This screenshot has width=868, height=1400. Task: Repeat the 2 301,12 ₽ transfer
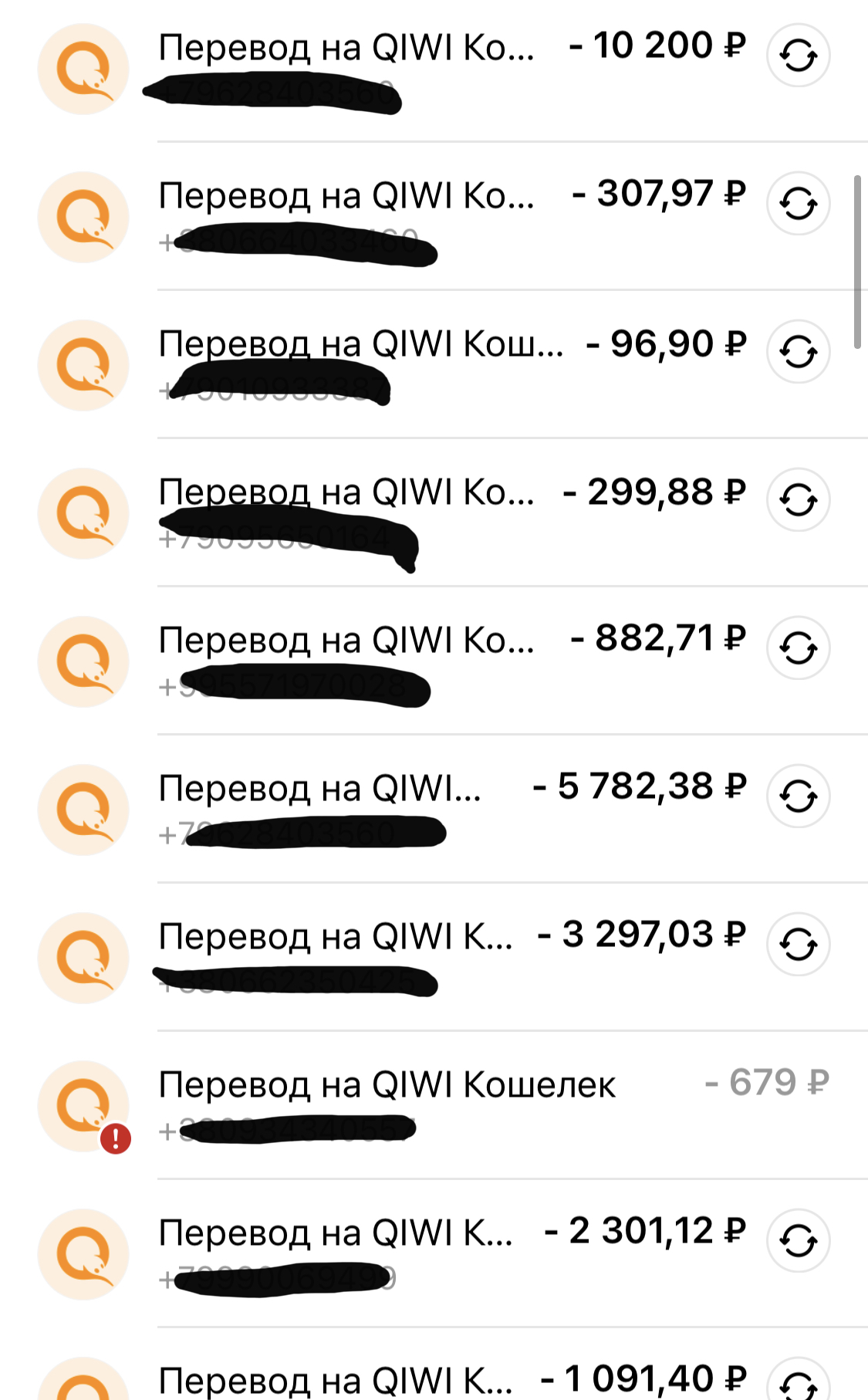point(798,1241)
